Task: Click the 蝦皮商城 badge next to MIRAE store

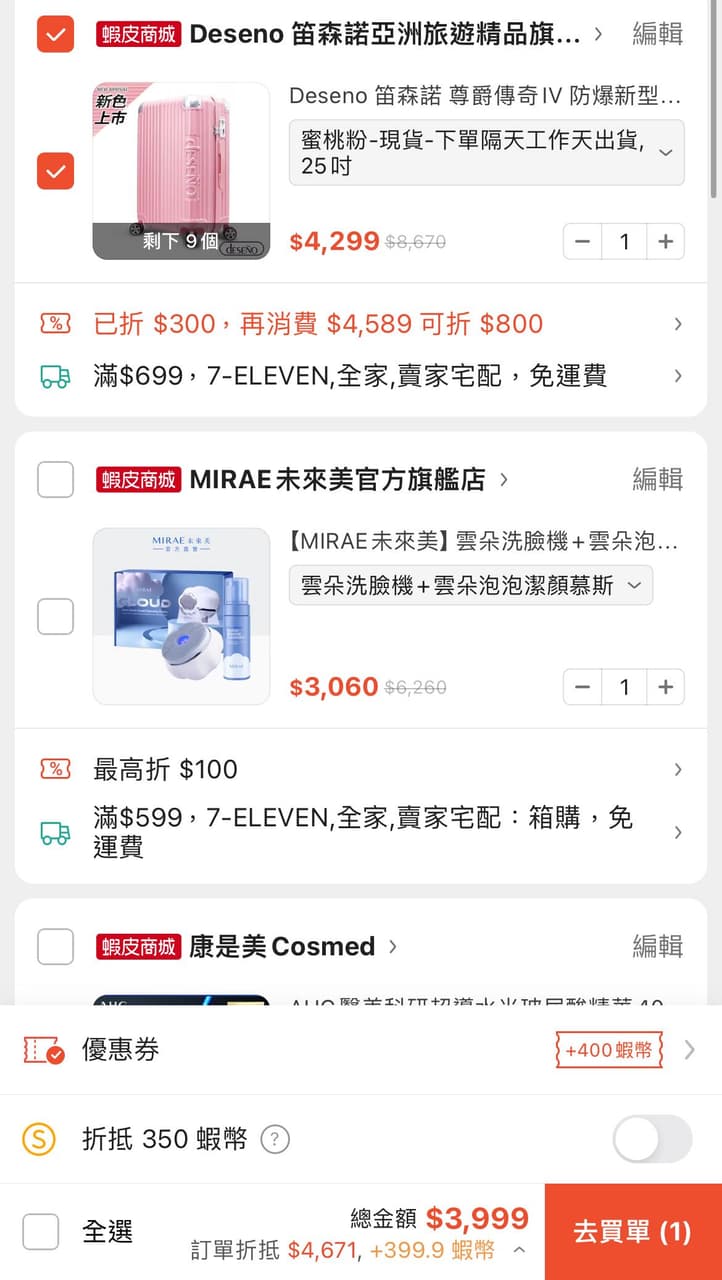Action: point(136,479)
